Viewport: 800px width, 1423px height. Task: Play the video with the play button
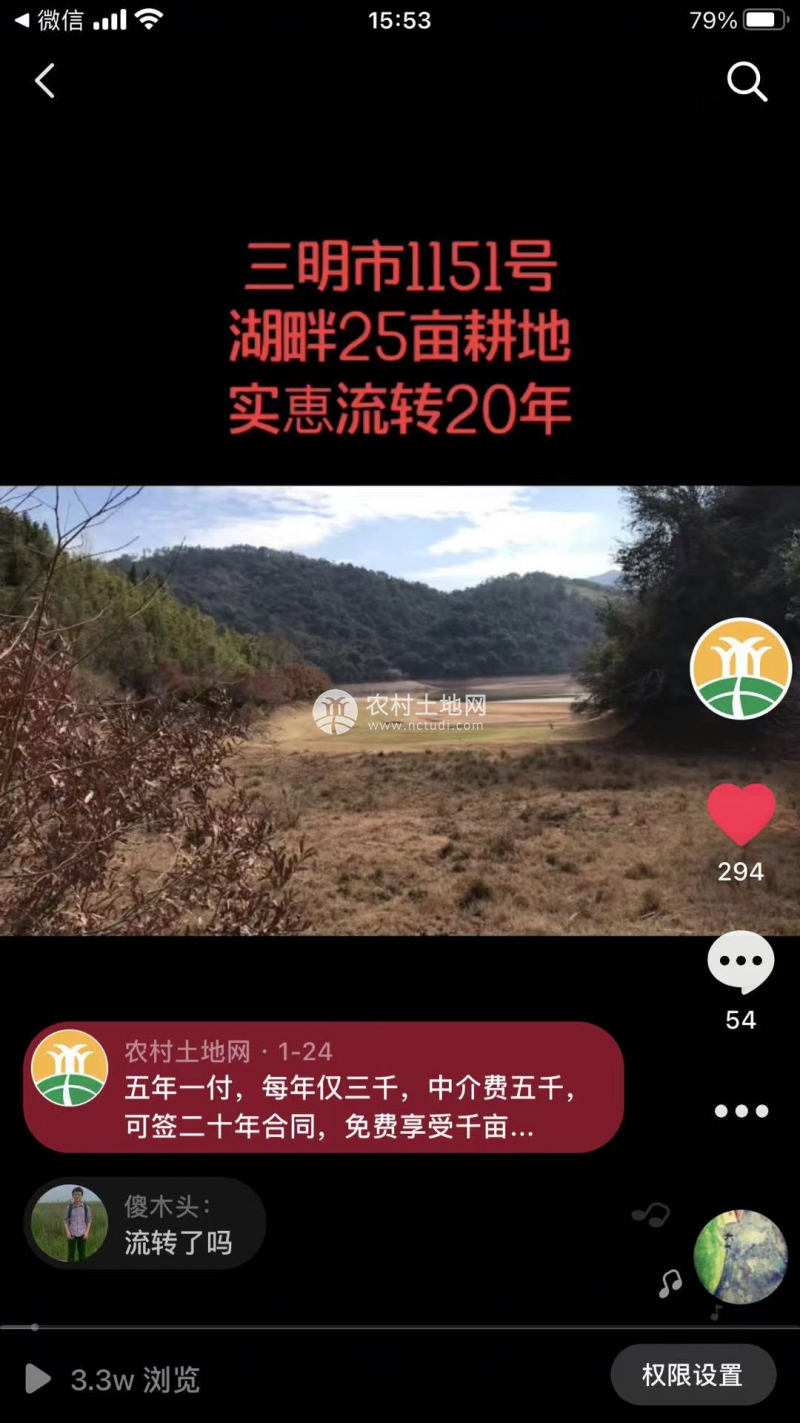tap(38, 1380)
